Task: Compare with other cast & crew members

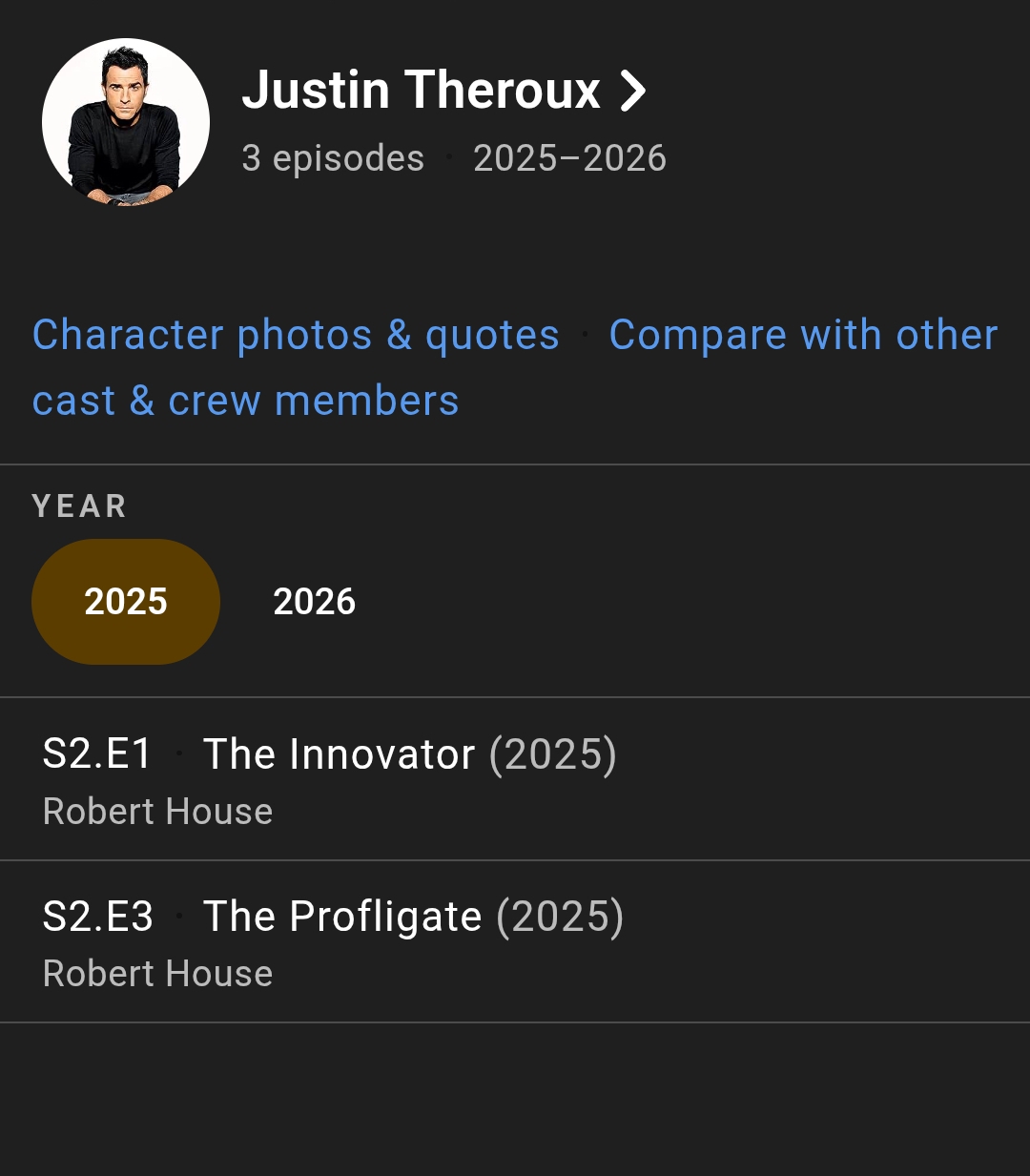Action: [803, 335]
